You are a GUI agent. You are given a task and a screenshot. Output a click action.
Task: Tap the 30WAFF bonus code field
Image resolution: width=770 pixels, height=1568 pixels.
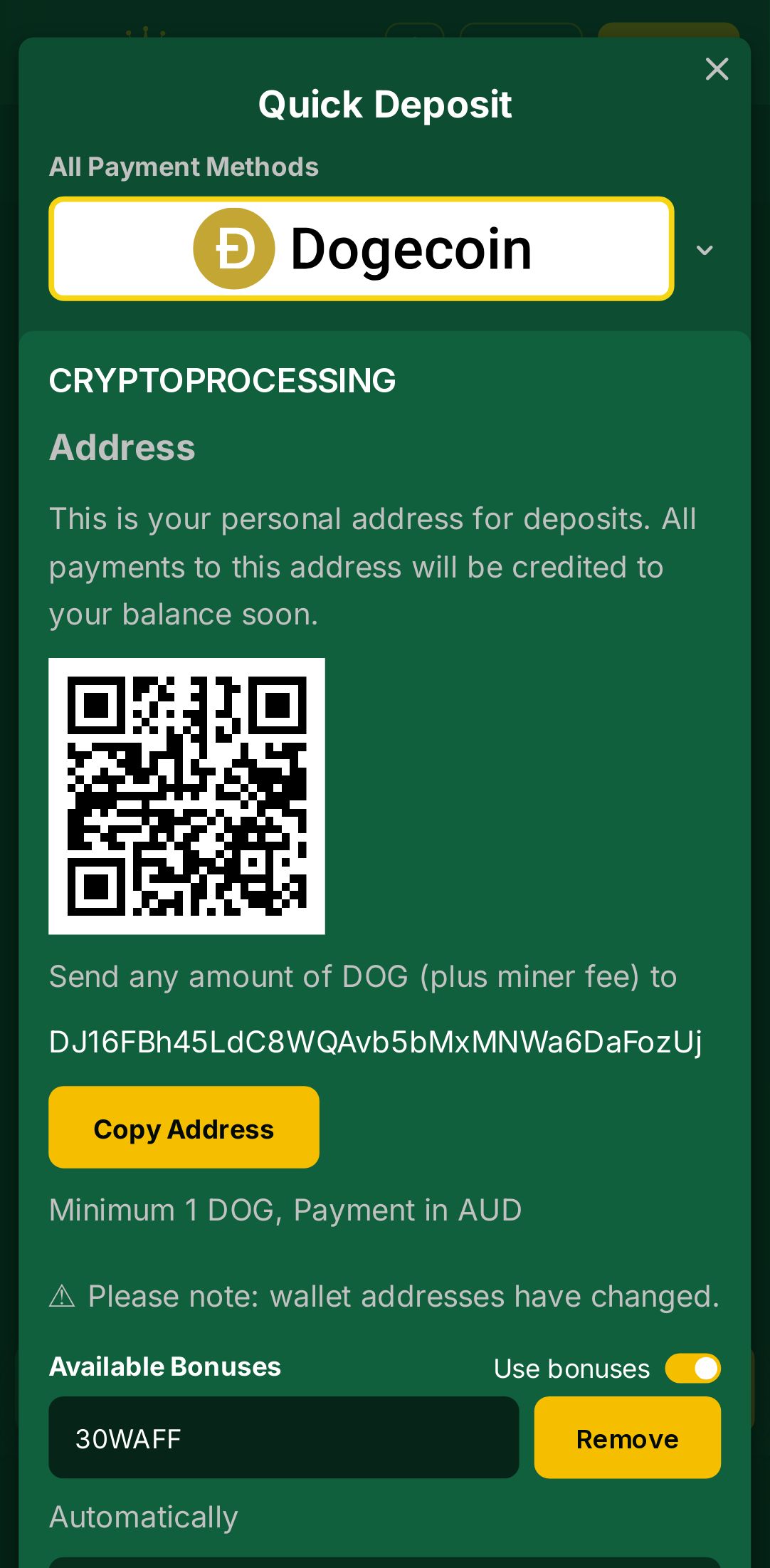pos(283,1438)
